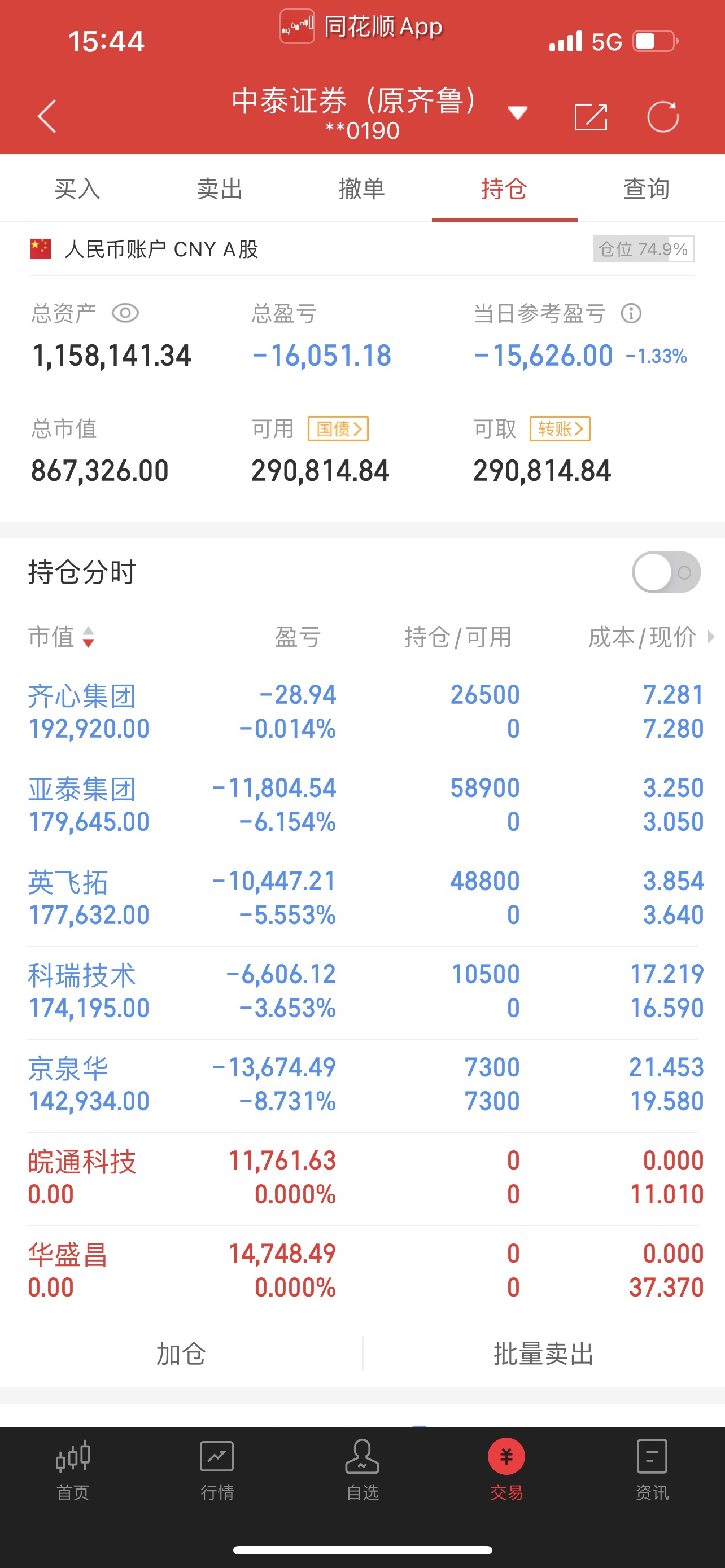The width and height of the screenshot is (725, 1568).
Task: Tap the 转账 link beside 可取
Action: 560,428
